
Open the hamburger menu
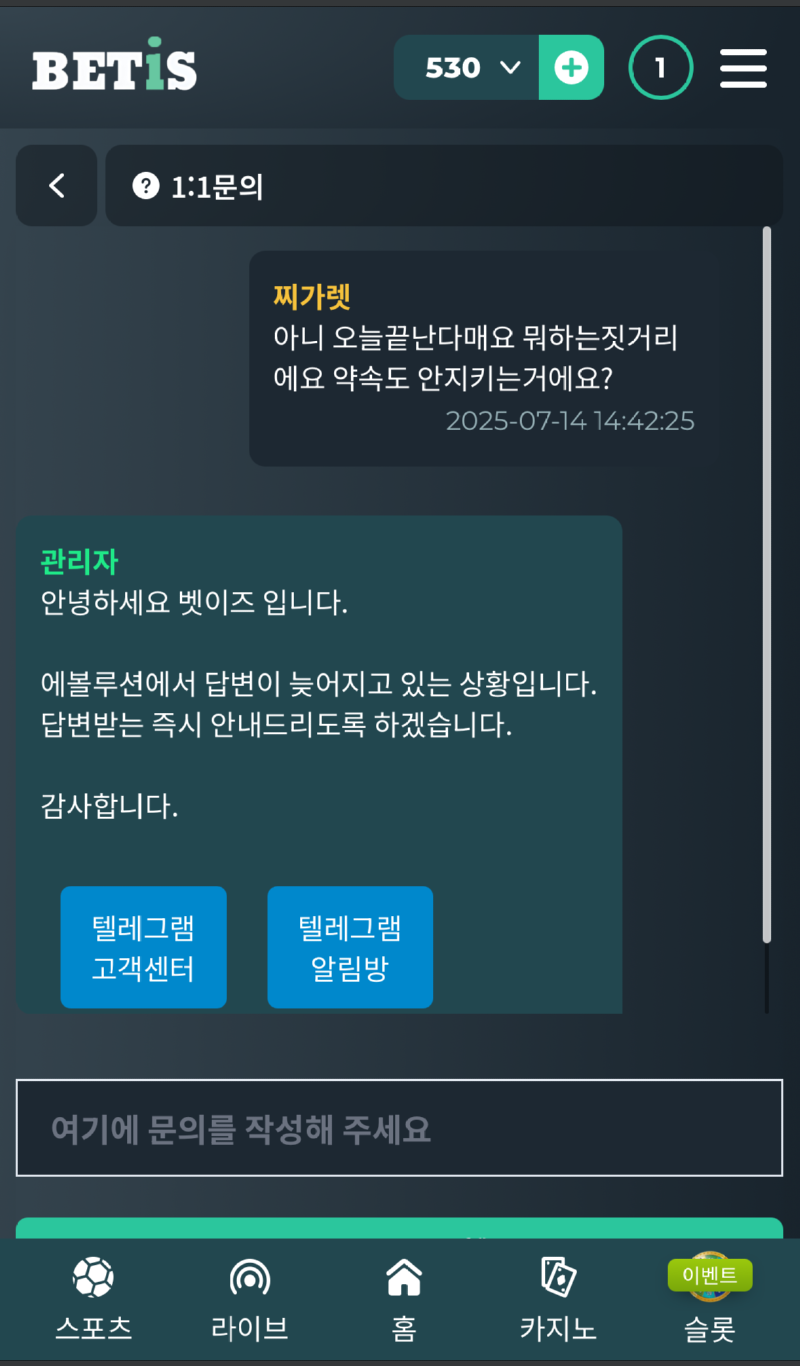pyautogui.click(x=743, y=68)
